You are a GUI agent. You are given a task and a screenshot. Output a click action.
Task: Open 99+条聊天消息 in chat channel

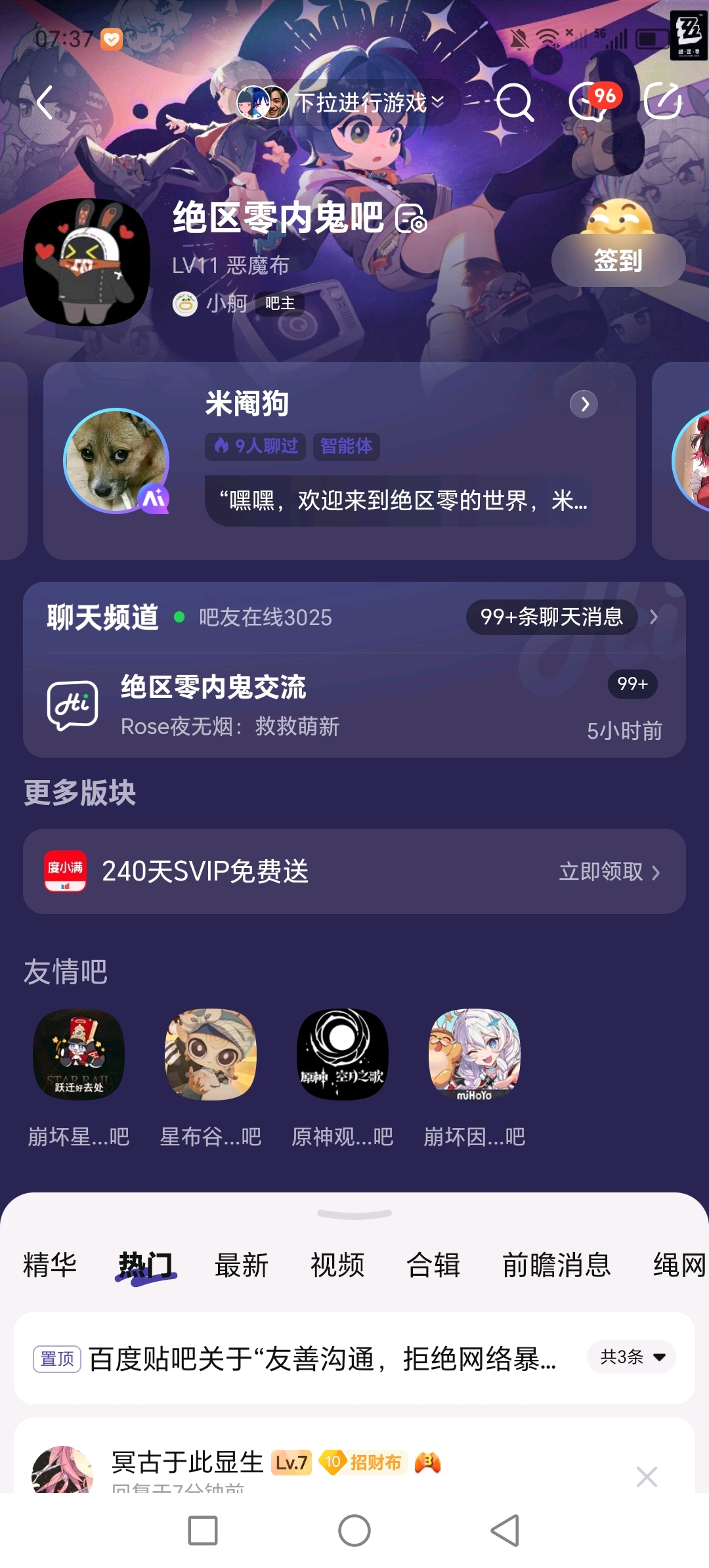pyautogui.click(x=551, y=617)
